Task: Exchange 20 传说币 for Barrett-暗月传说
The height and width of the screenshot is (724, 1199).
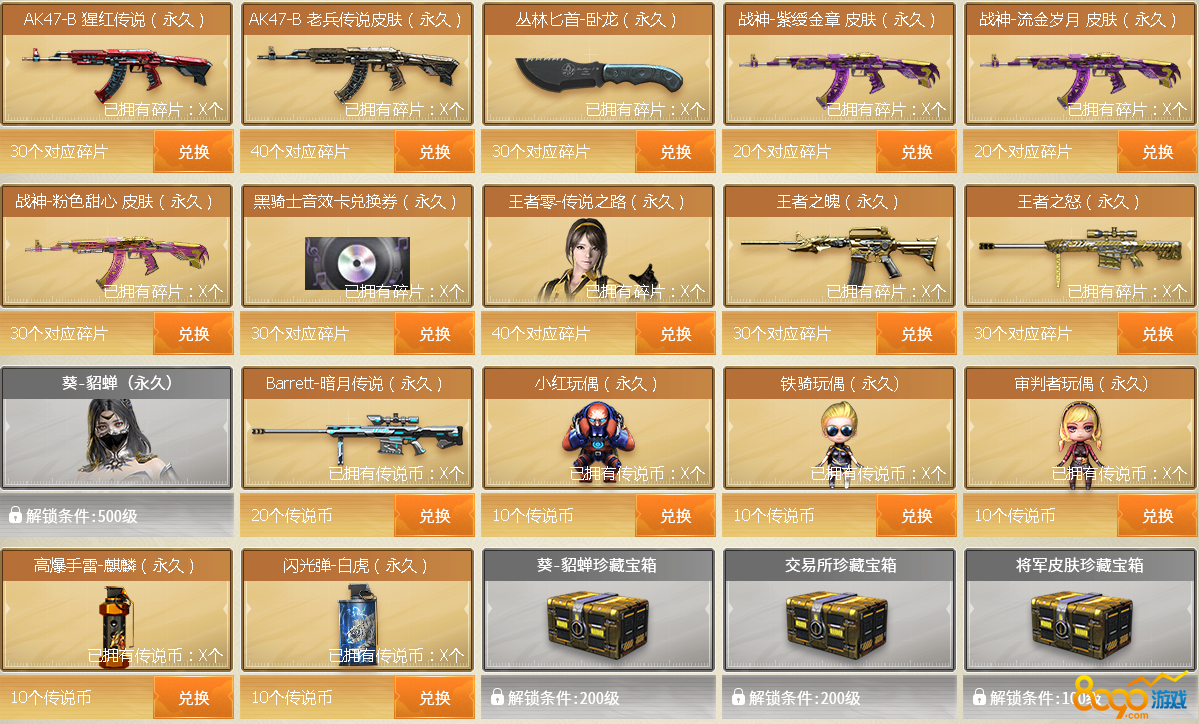Action: pos(434,516)
